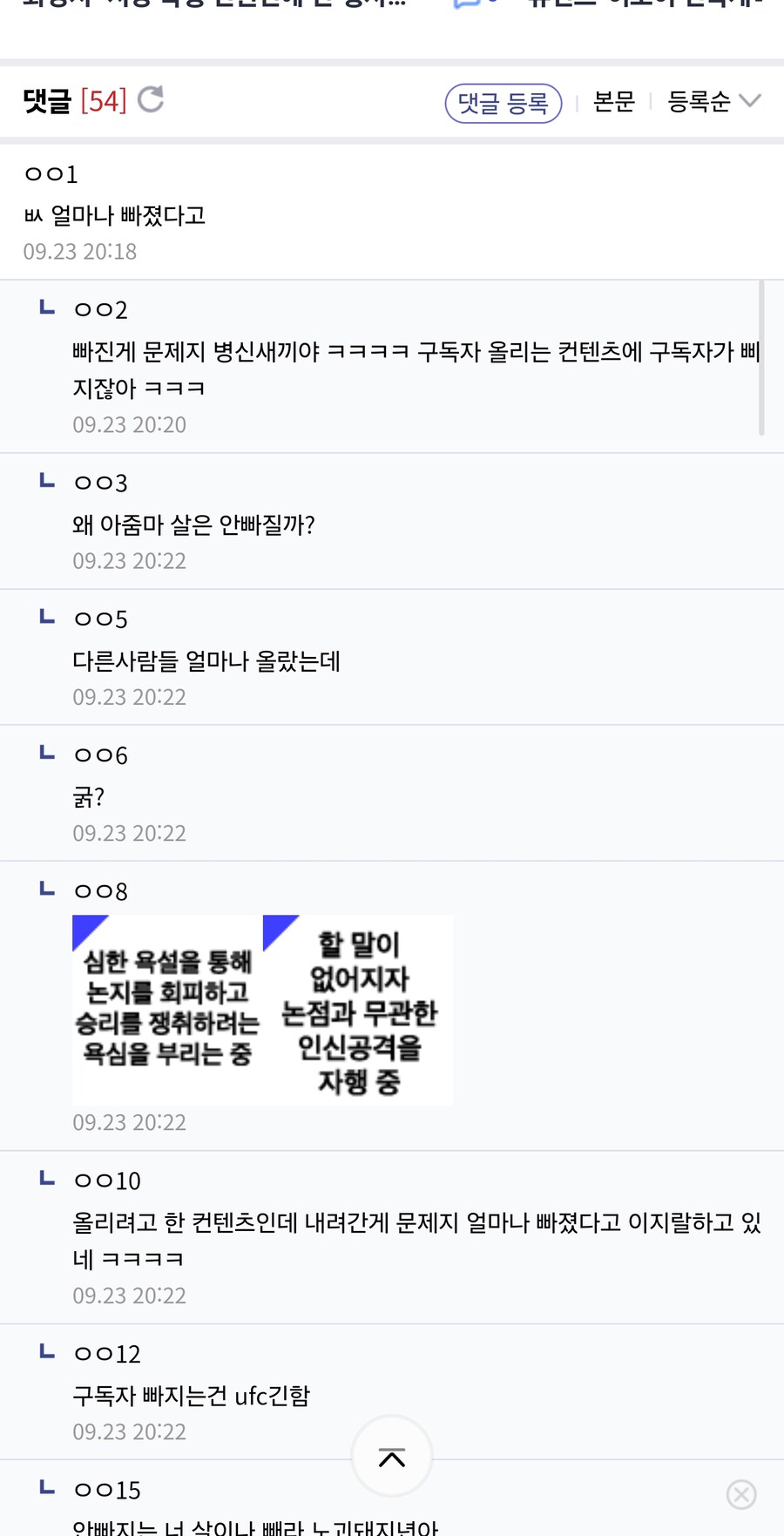Click reply arrow beside comment ㅇㅇ15
The height and width of the screenshot is (1536, 784).
pos(46,1488)
